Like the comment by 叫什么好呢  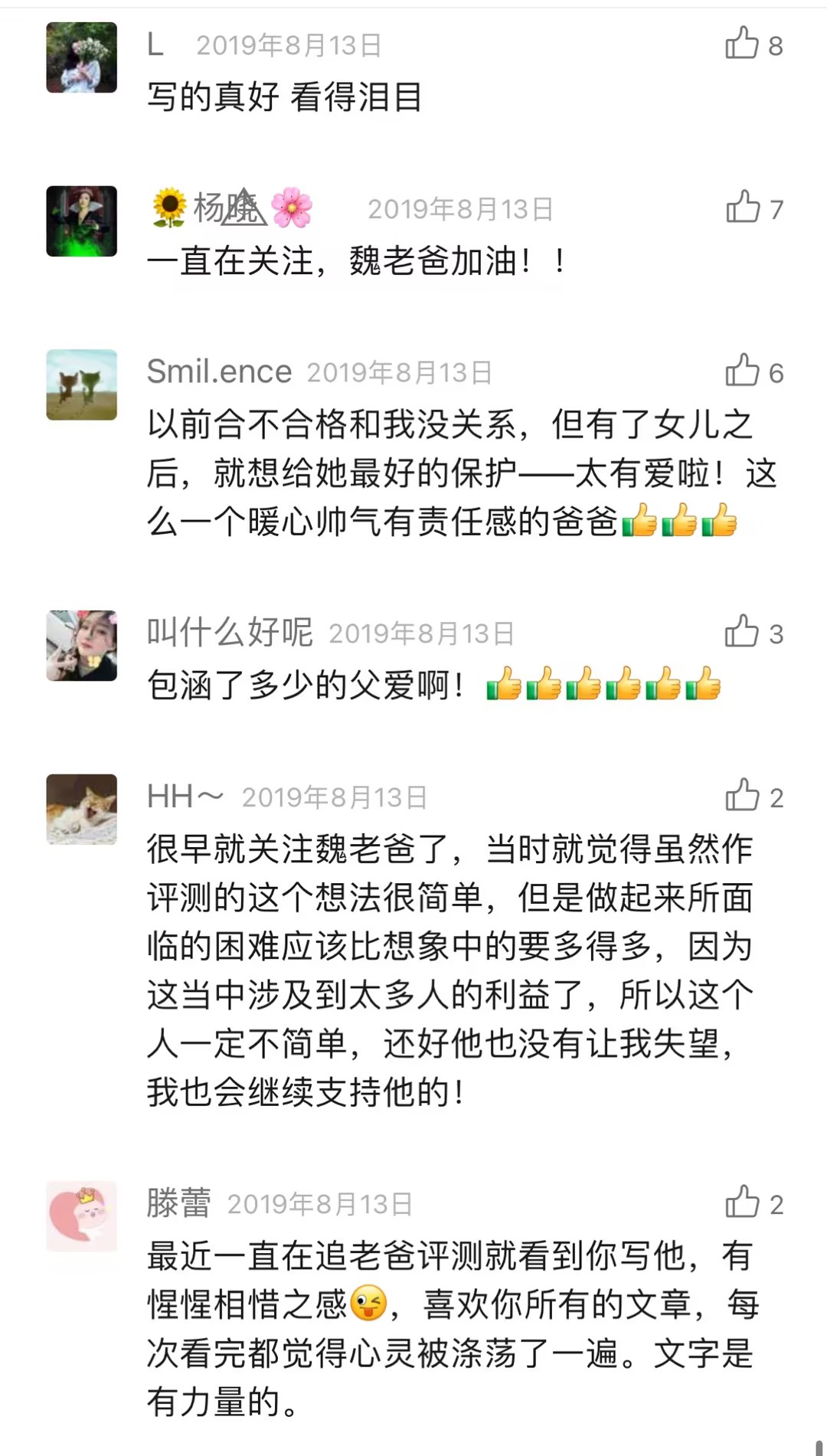tap(741, 631)
